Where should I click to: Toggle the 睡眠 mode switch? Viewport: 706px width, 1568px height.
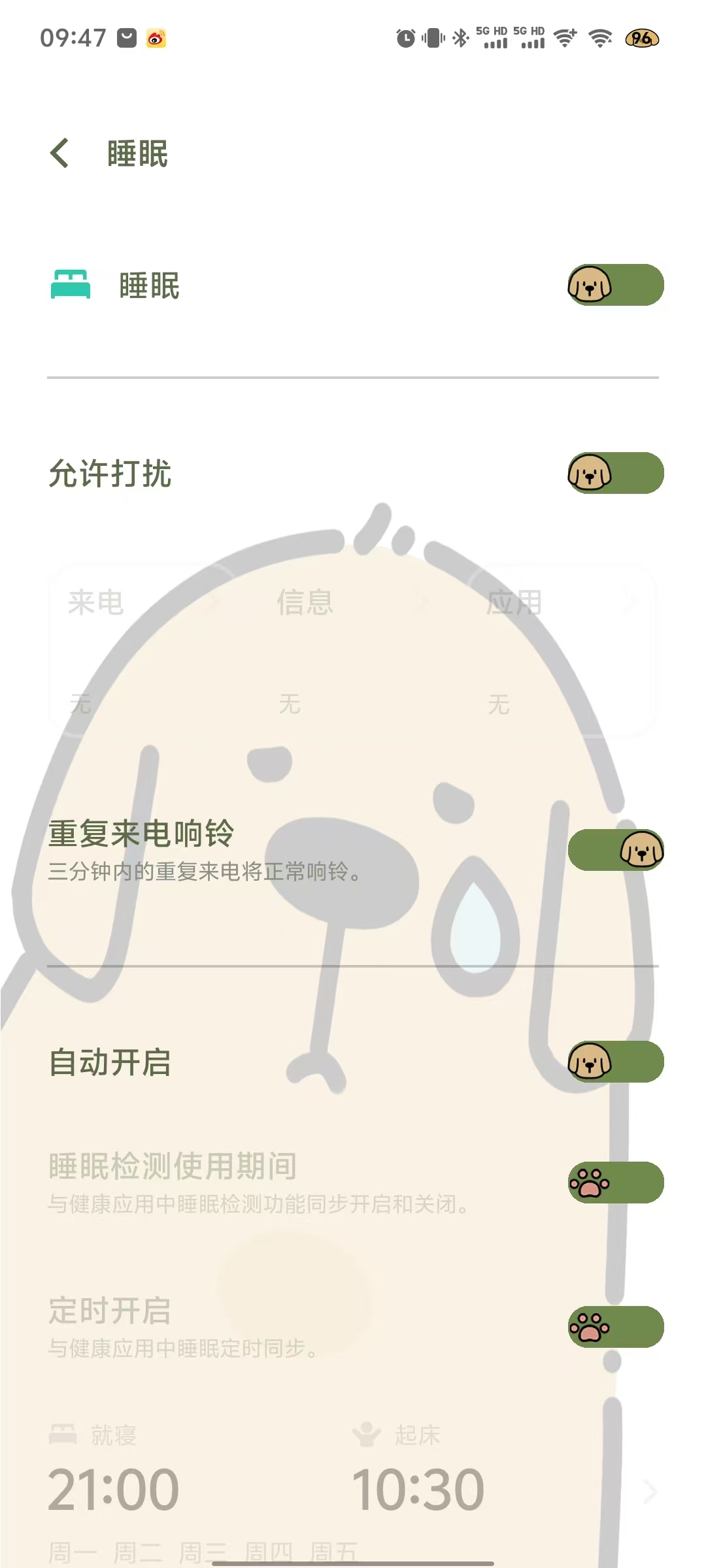[x=615, y=285]
